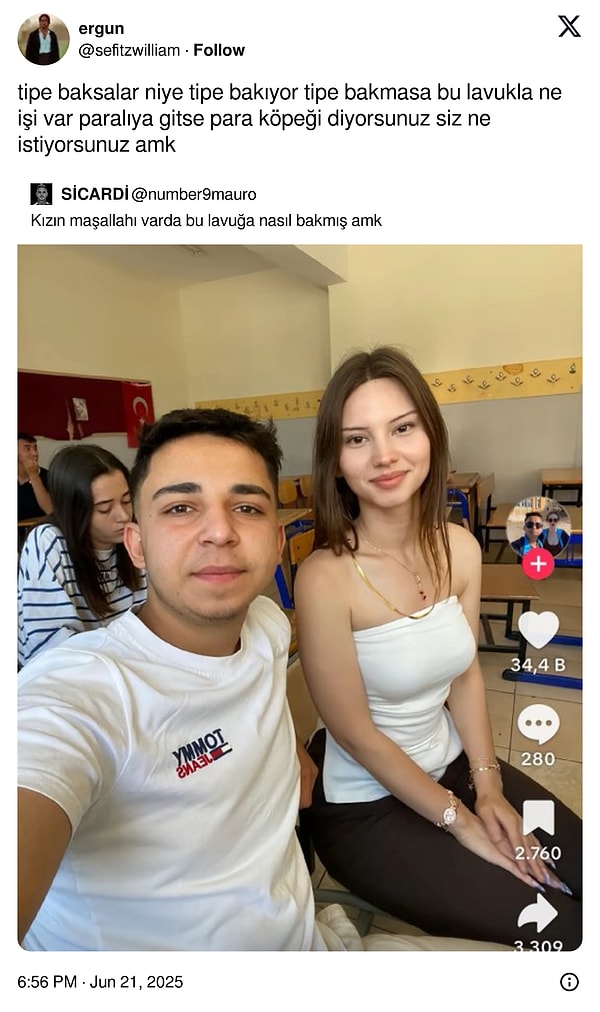Open the 6:56 PM · Jun 21, 2025 timestamp
The width and height of the screenshot is (600, 1012).
(x=100, y=982)
